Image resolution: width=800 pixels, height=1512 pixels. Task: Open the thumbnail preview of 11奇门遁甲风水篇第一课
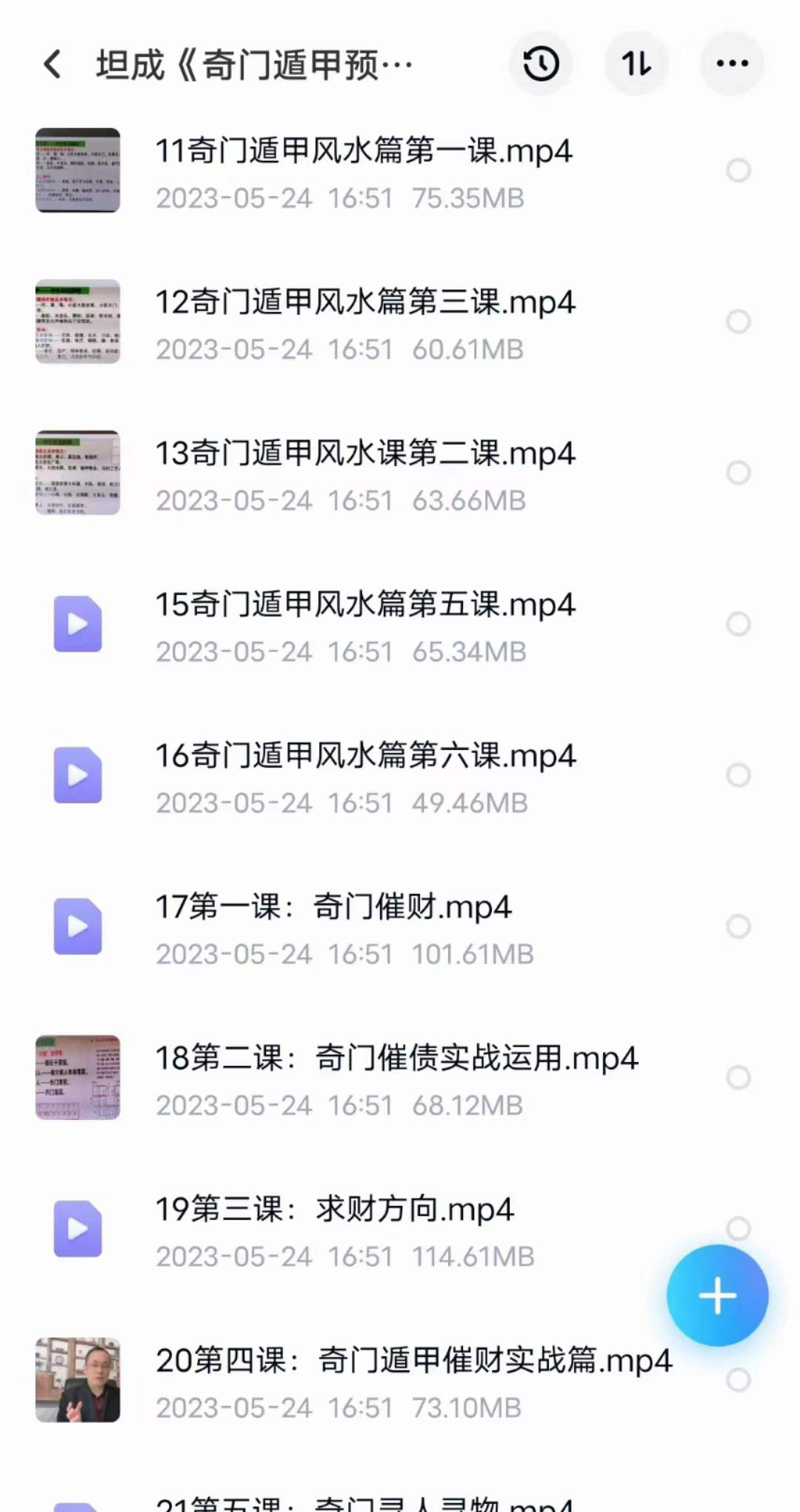pos(78,170)
